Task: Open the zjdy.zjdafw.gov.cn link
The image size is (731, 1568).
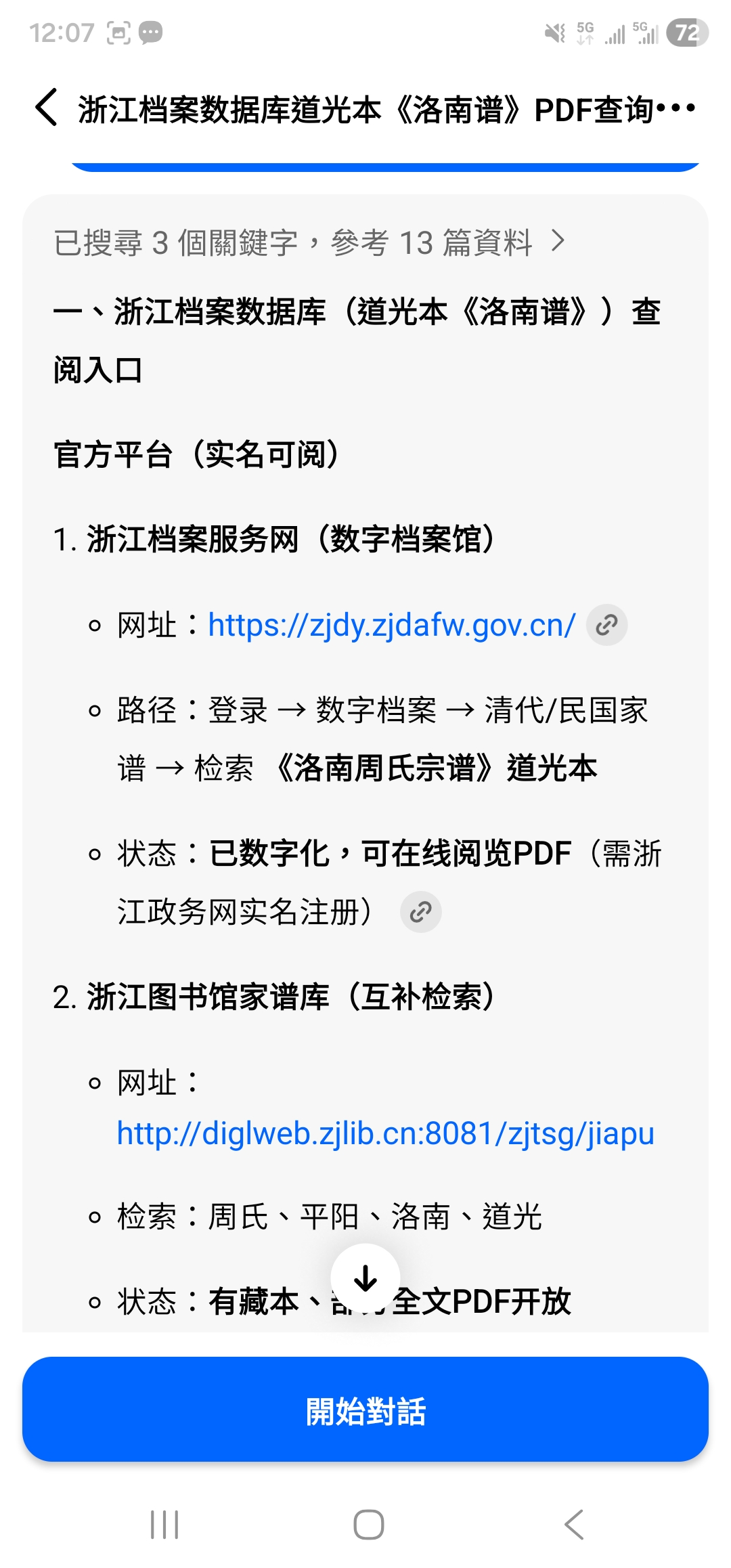Action: point(392,625)
